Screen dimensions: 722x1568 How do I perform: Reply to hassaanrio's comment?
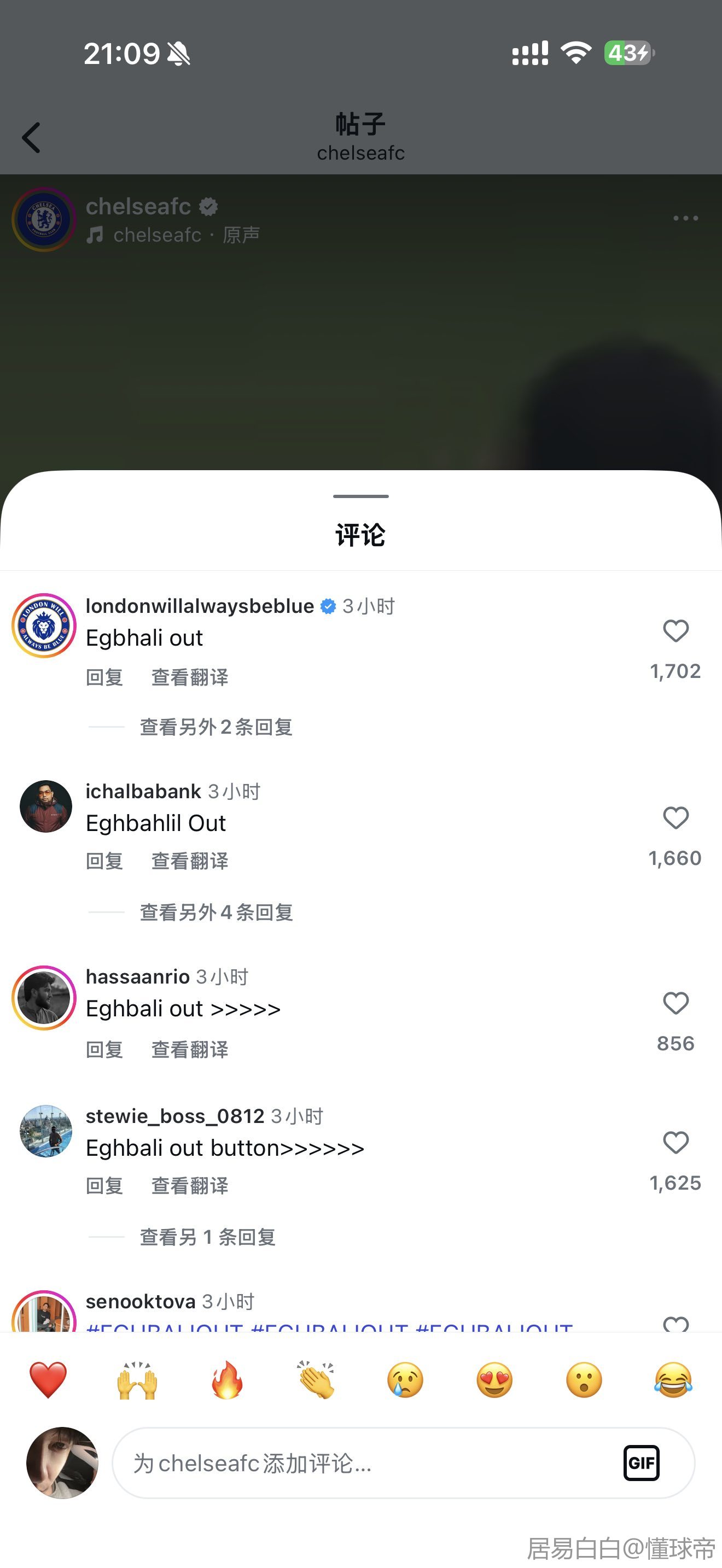104,1049
